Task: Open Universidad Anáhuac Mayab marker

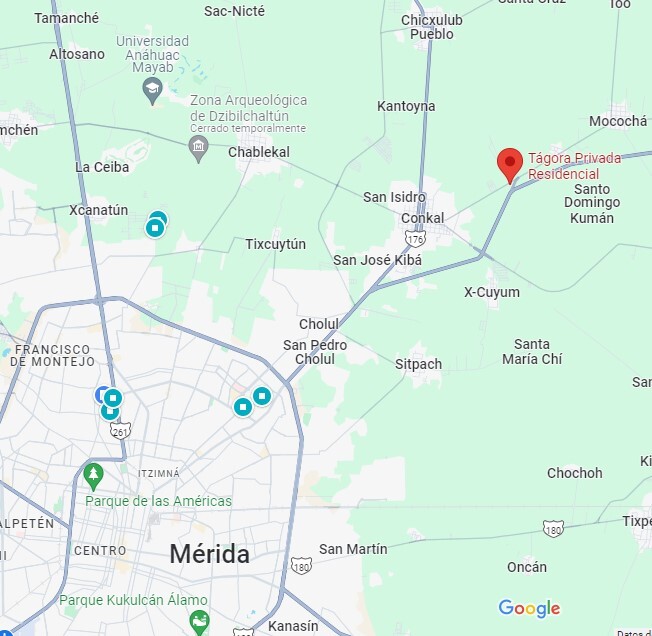Action: coord(151,91)
